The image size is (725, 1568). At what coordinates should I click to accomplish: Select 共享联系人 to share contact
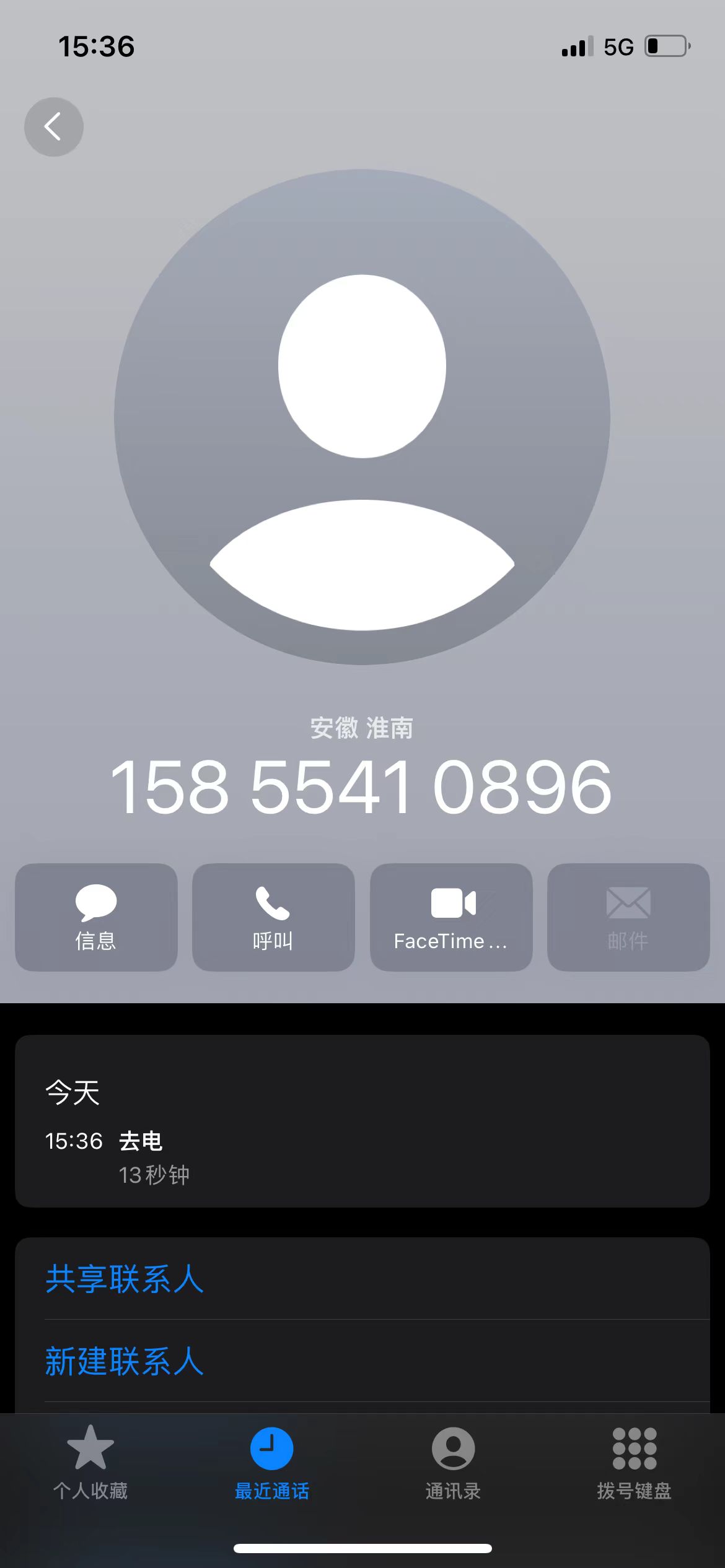click(x=362, y=1279)
